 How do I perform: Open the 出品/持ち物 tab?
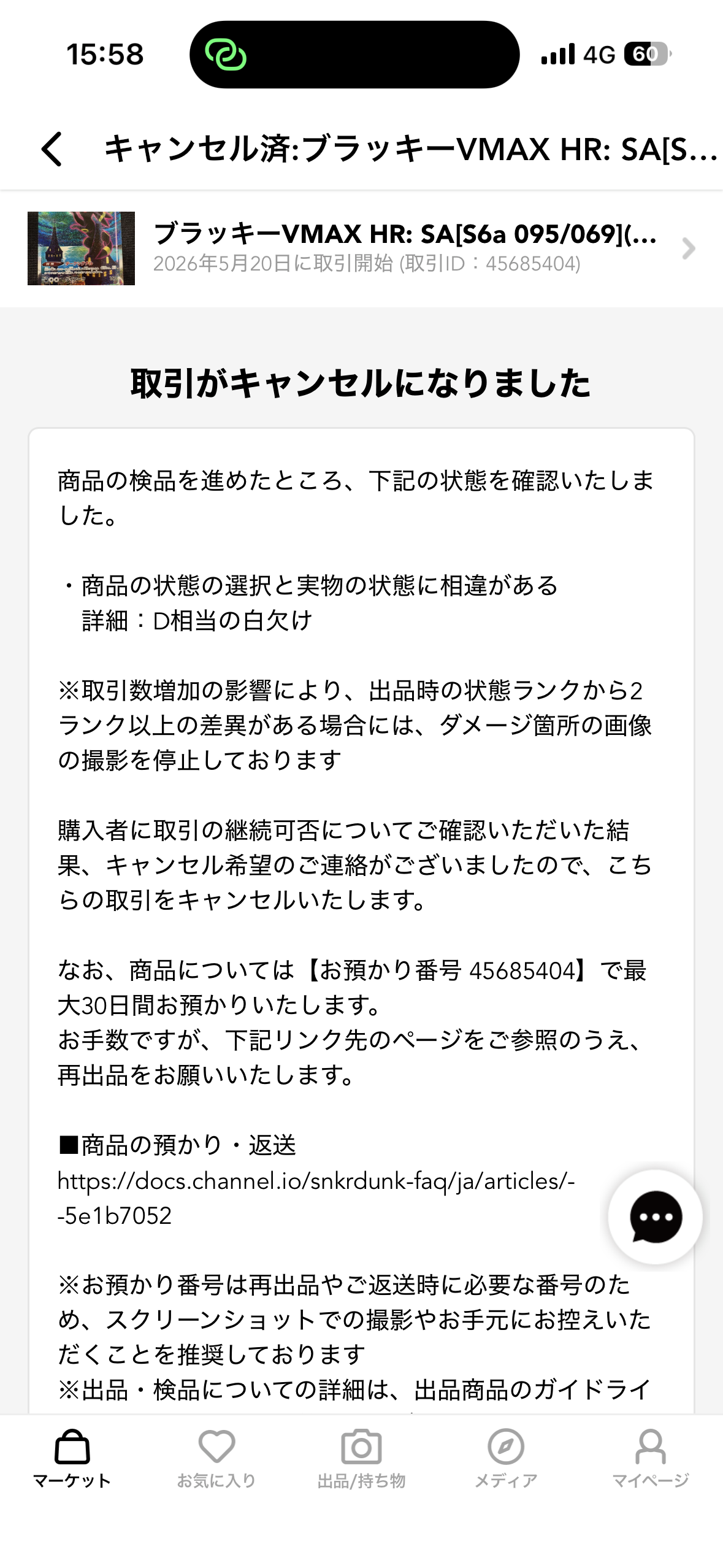tap(361, 1459)
